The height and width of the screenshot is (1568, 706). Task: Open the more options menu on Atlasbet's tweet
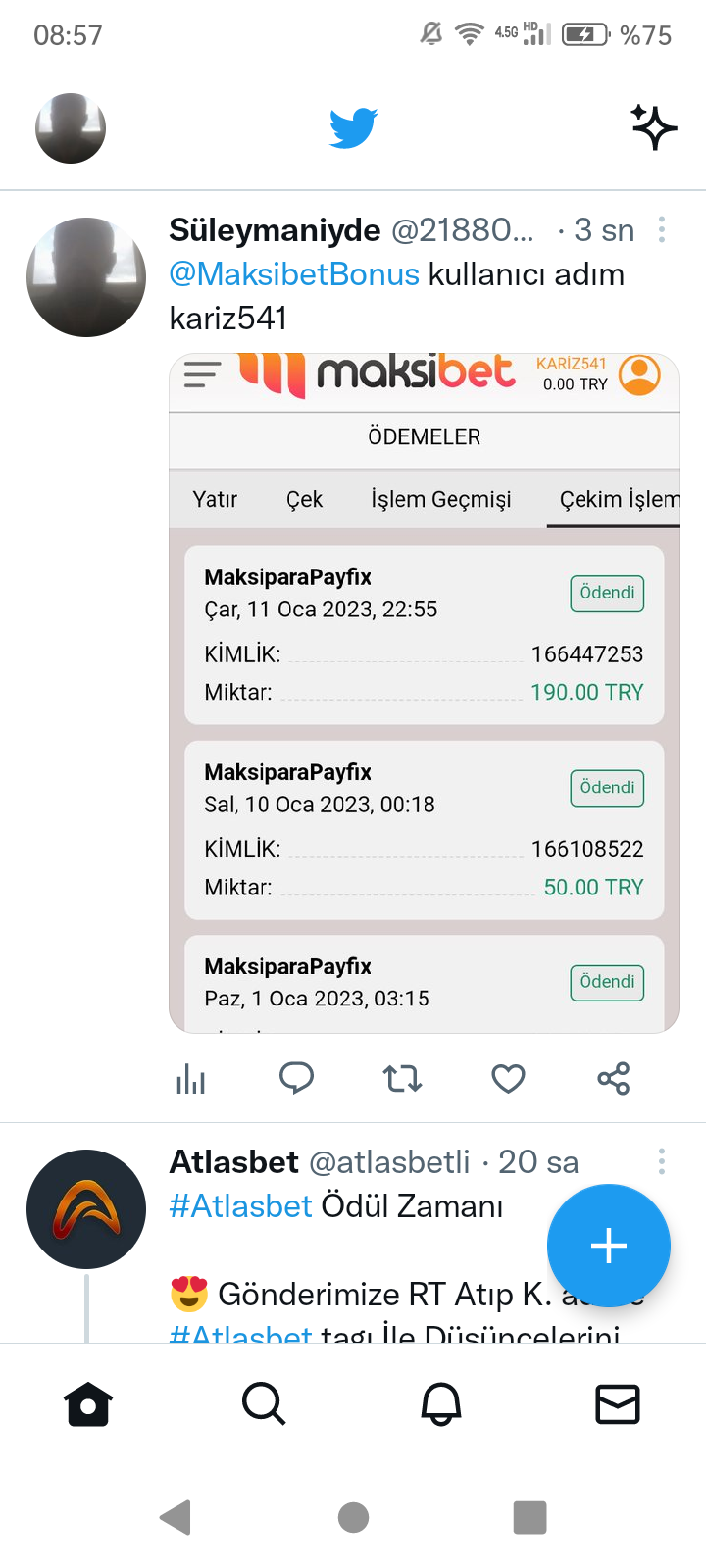tap(662, 1161)
